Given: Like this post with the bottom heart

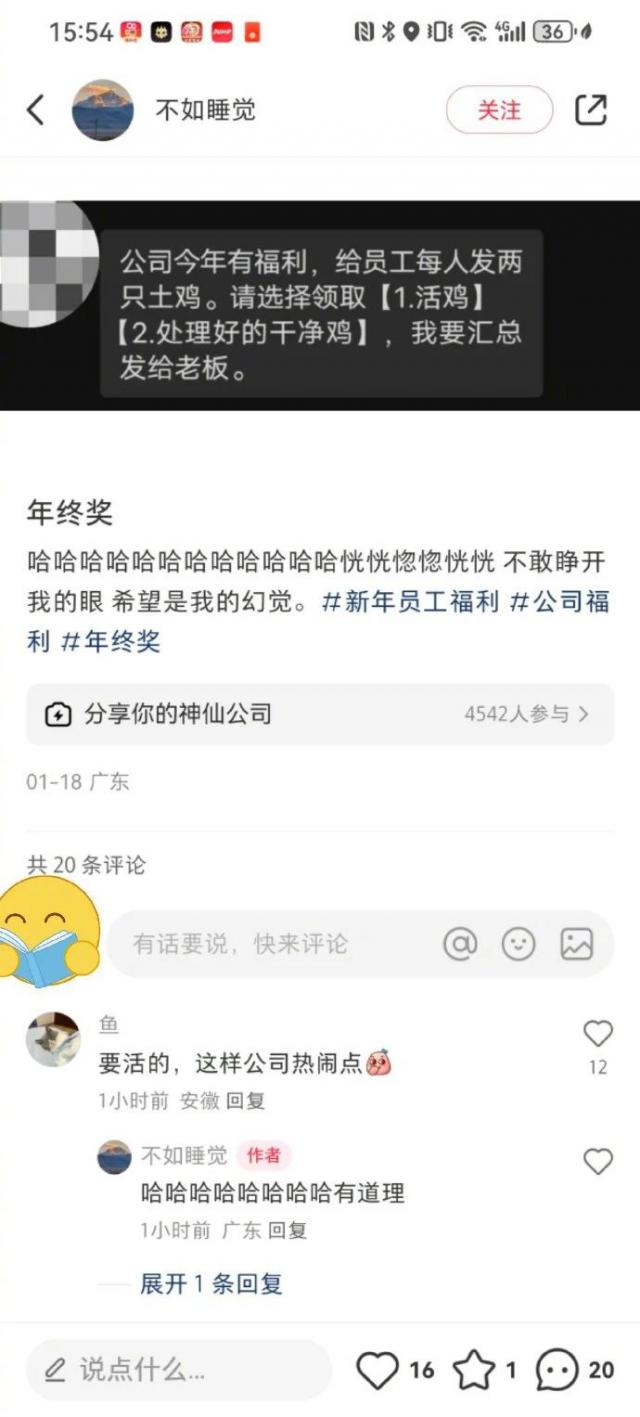Looking at the screenshot, I should [378, 1370].
